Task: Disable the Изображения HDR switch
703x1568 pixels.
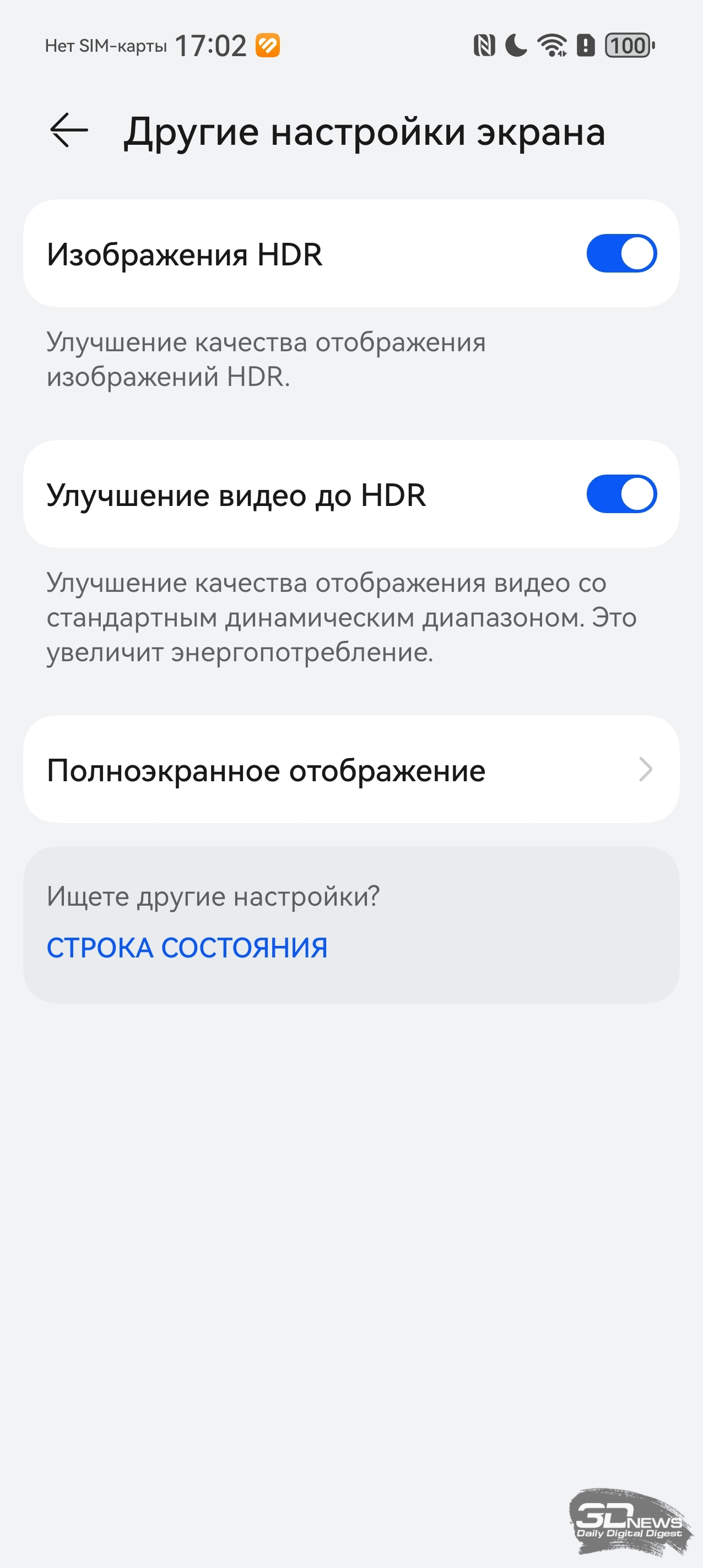Action: (x=621, y=253)
